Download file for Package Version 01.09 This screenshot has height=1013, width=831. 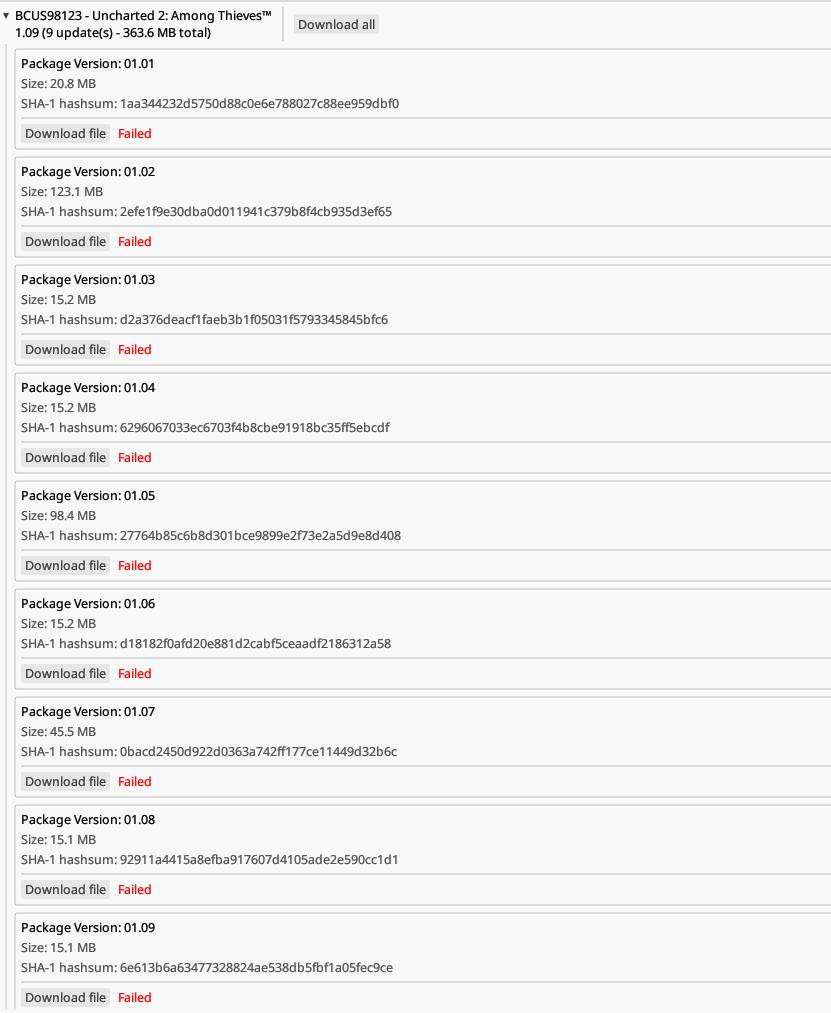coord(65,997)
